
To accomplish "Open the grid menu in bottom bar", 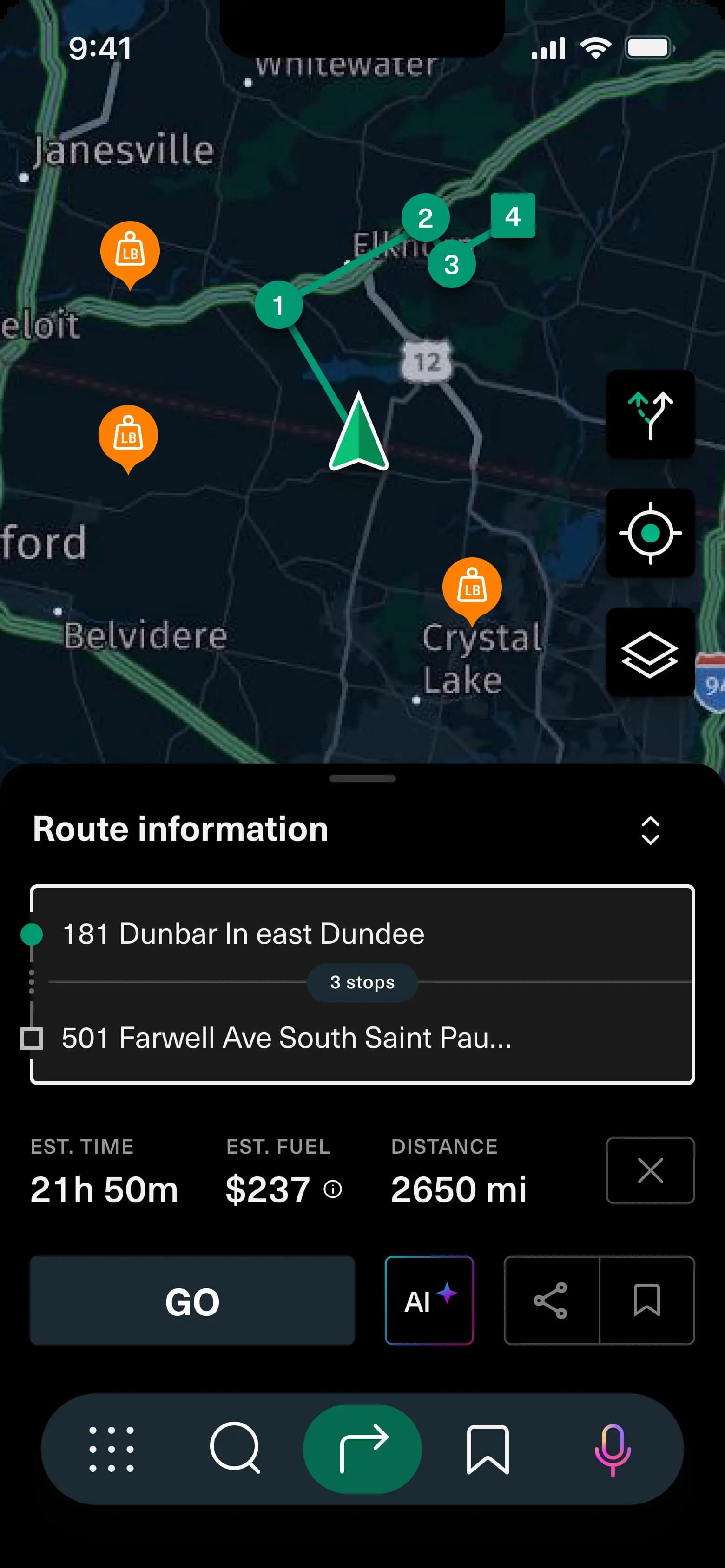I will click(112, 1449).
